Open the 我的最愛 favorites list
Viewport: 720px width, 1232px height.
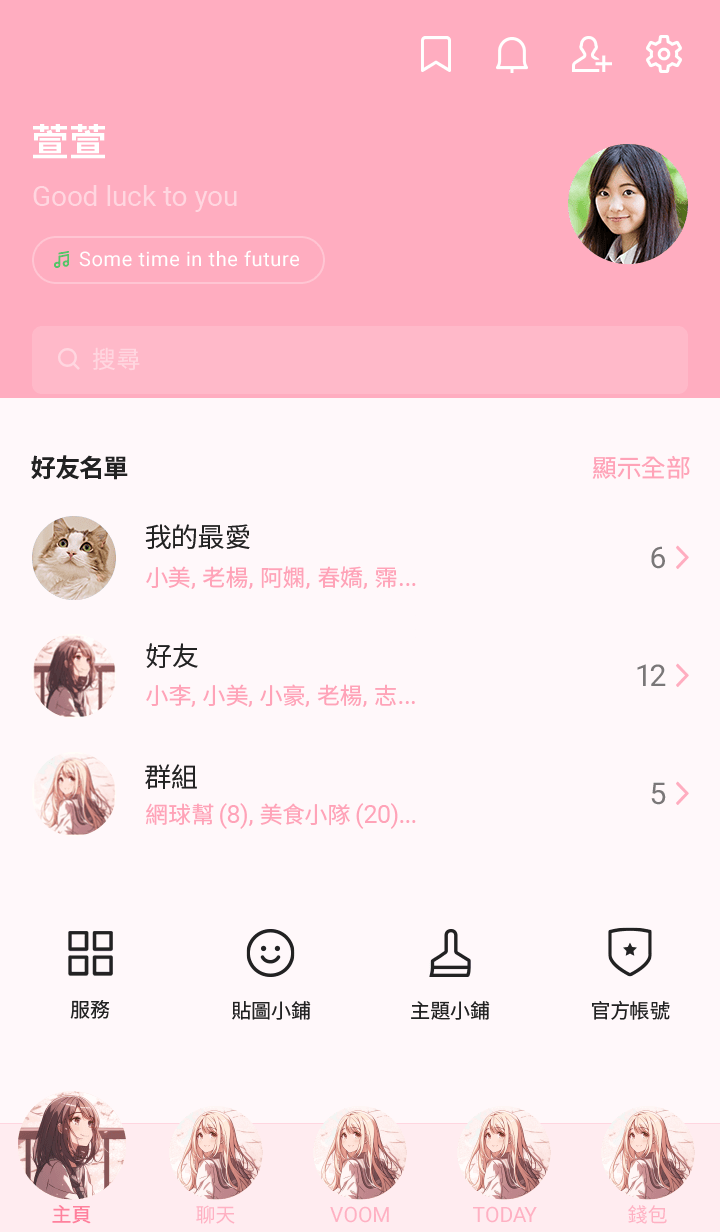(360, 557)
